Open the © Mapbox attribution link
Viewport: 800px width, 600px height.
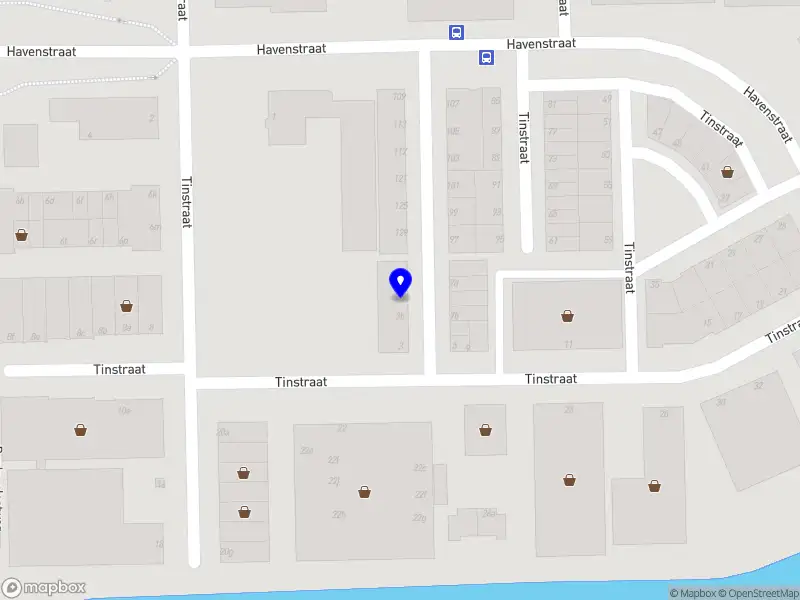click(693, 594)
